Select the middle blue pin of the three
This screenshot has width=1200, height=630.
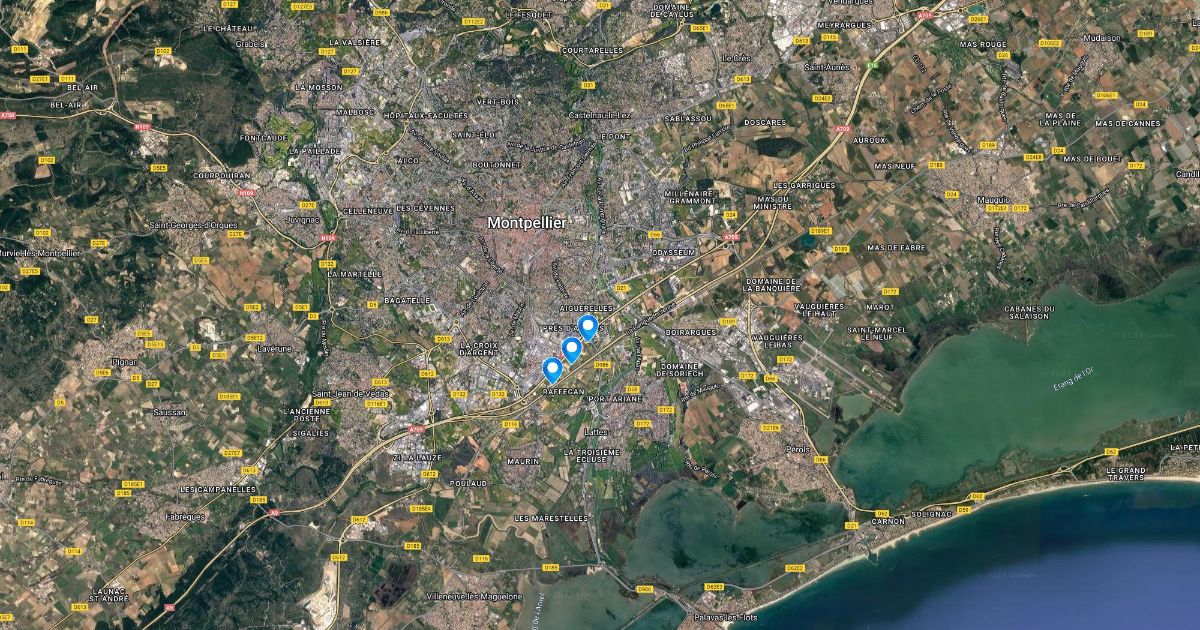point(571,350)
